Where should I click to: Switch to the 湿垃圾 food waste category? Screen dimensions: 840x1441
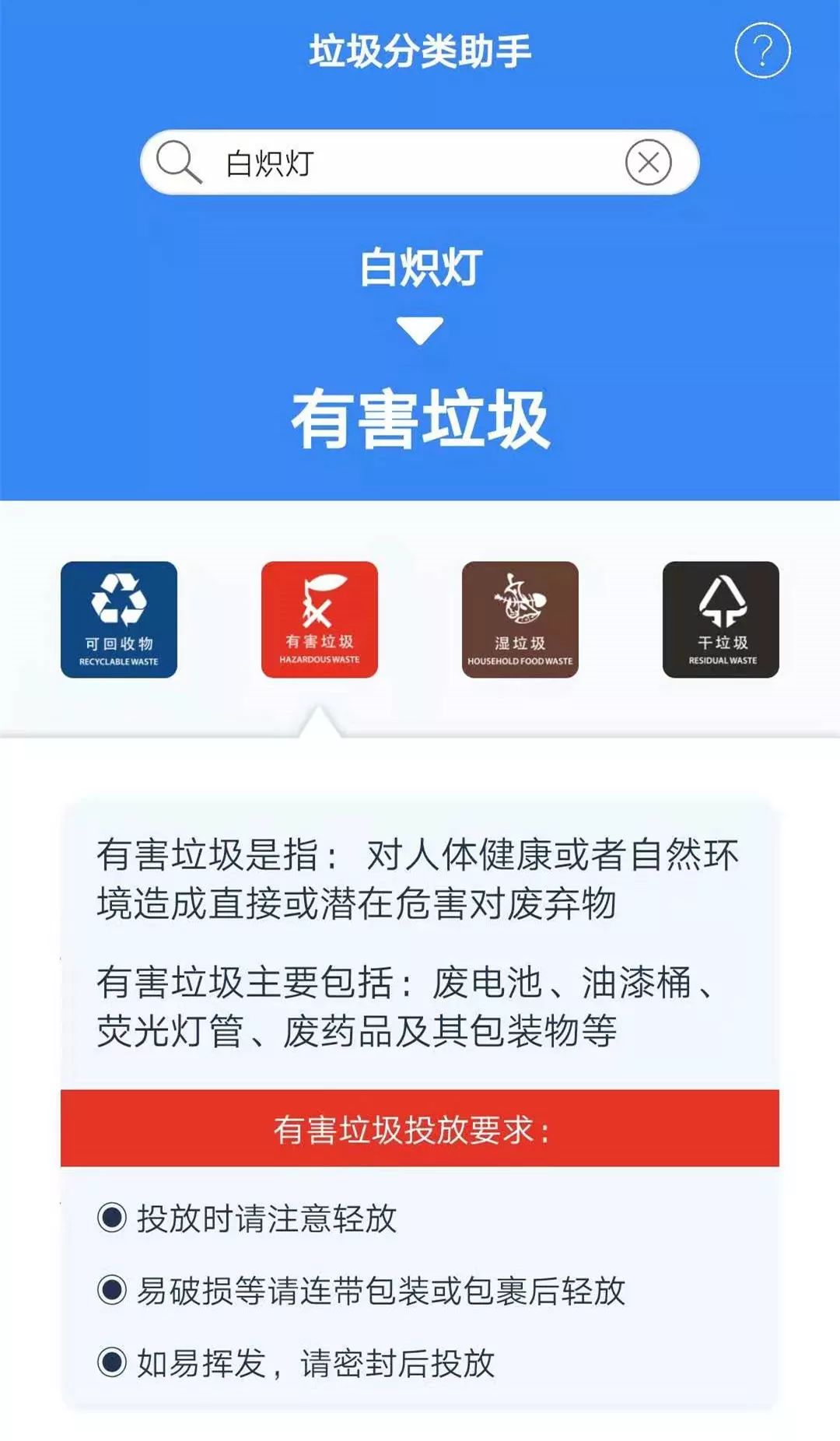pos(520,619)
